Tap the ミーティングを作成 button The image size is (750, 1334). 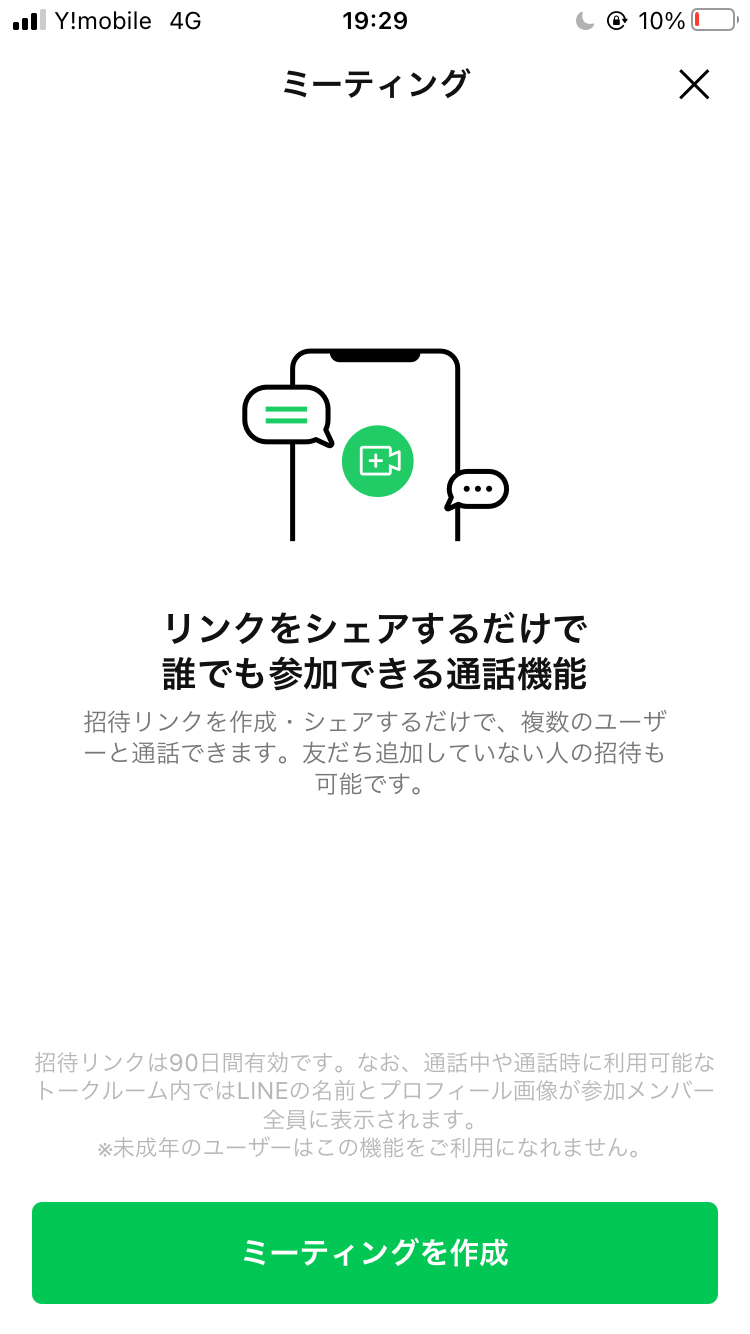pyautogui.click(x=375, y=1252)
